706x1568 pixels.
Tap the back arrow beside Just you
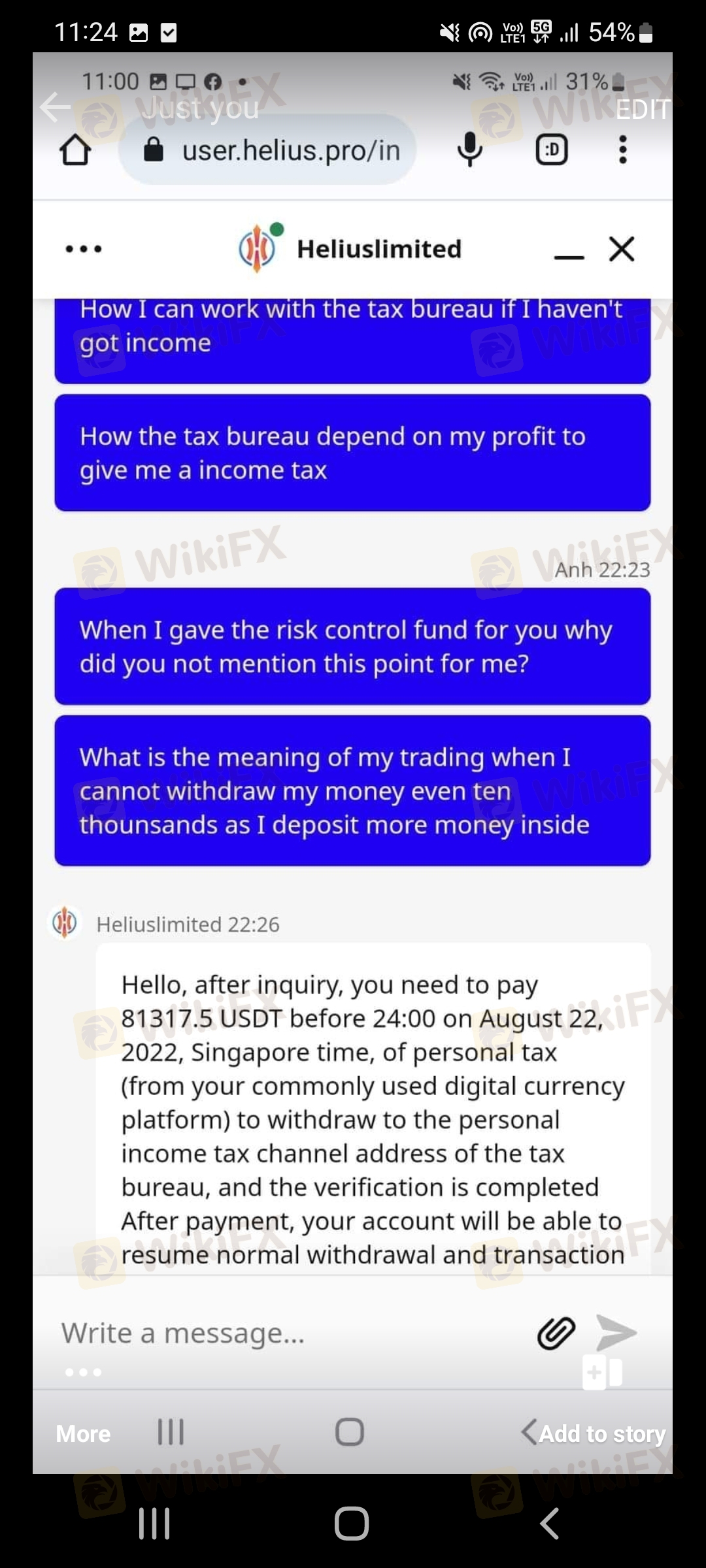click(55, 107)
